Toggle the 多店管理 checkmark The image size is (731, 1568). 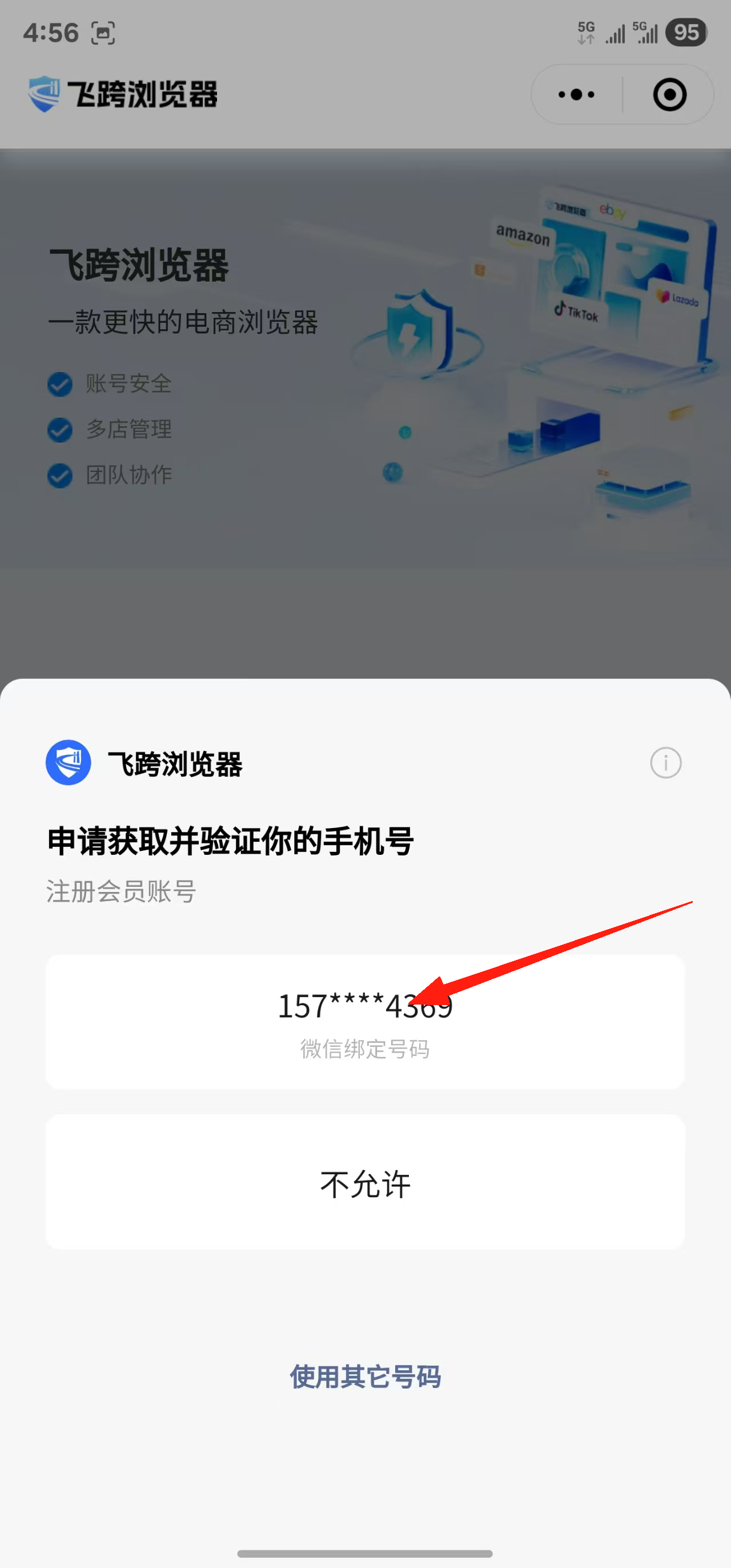click(x=59, y=430)
